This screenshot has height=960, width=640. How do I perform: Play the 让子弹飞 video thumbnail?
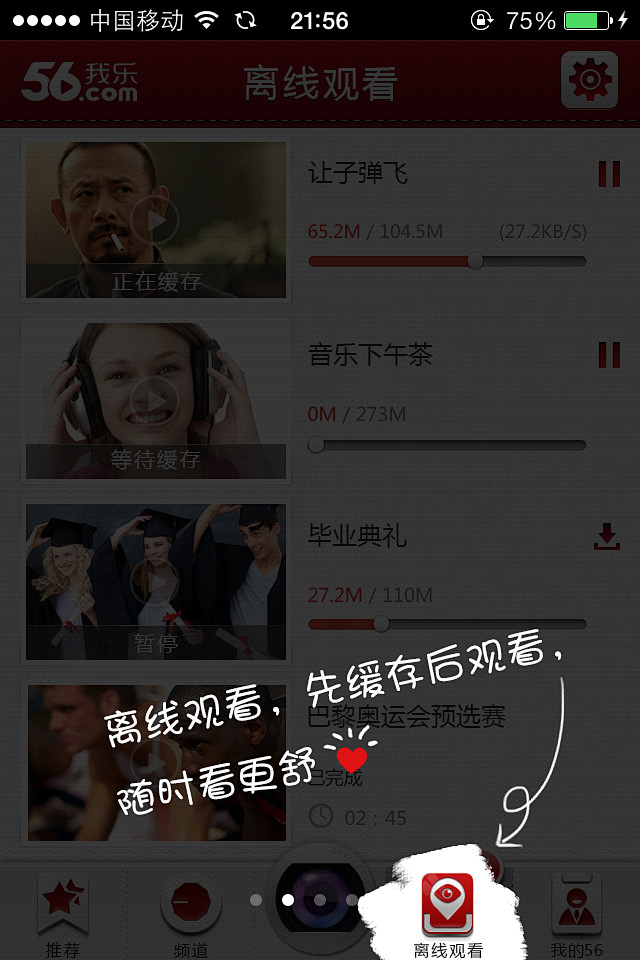pos(156,220)
